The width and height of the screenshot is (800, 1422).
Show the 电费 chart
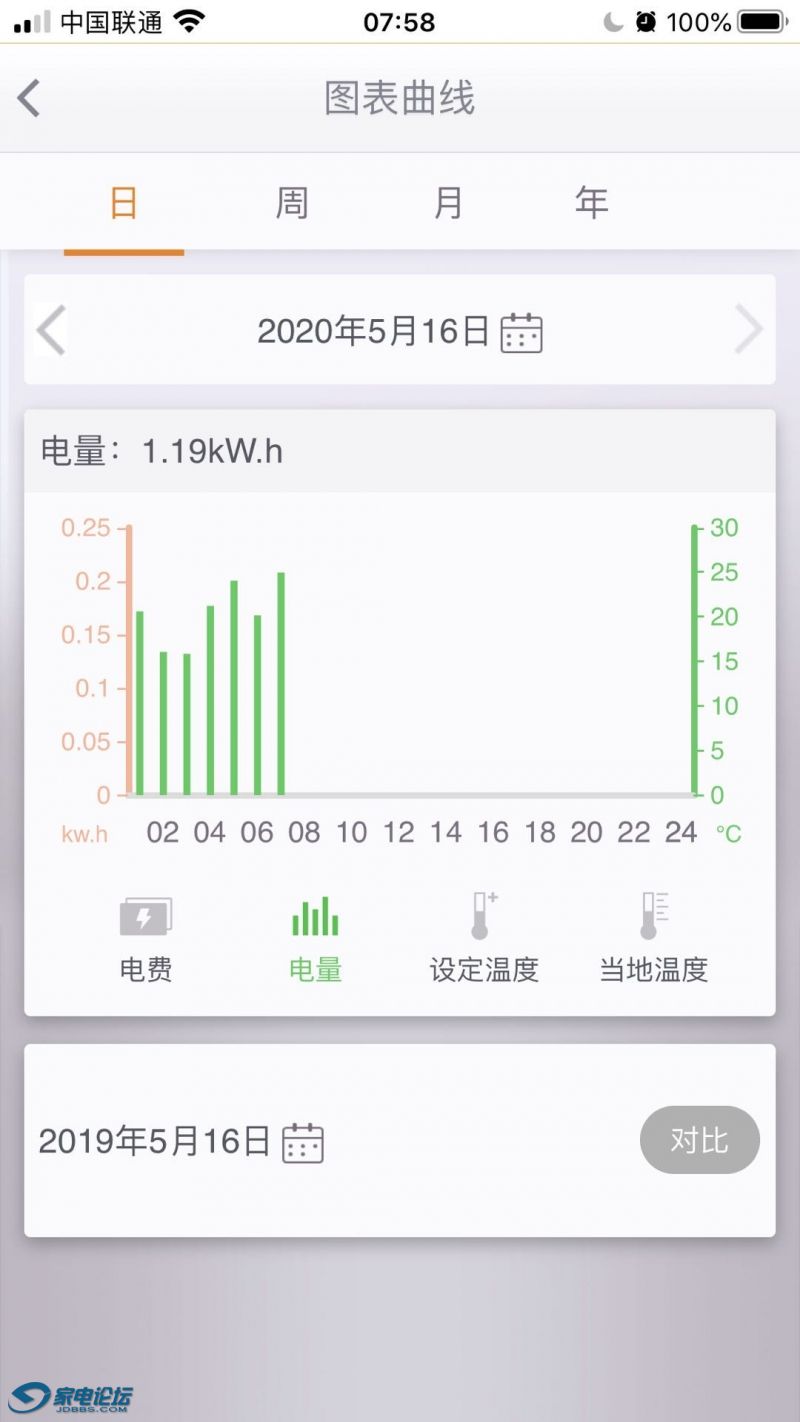(x=146, y=938)
